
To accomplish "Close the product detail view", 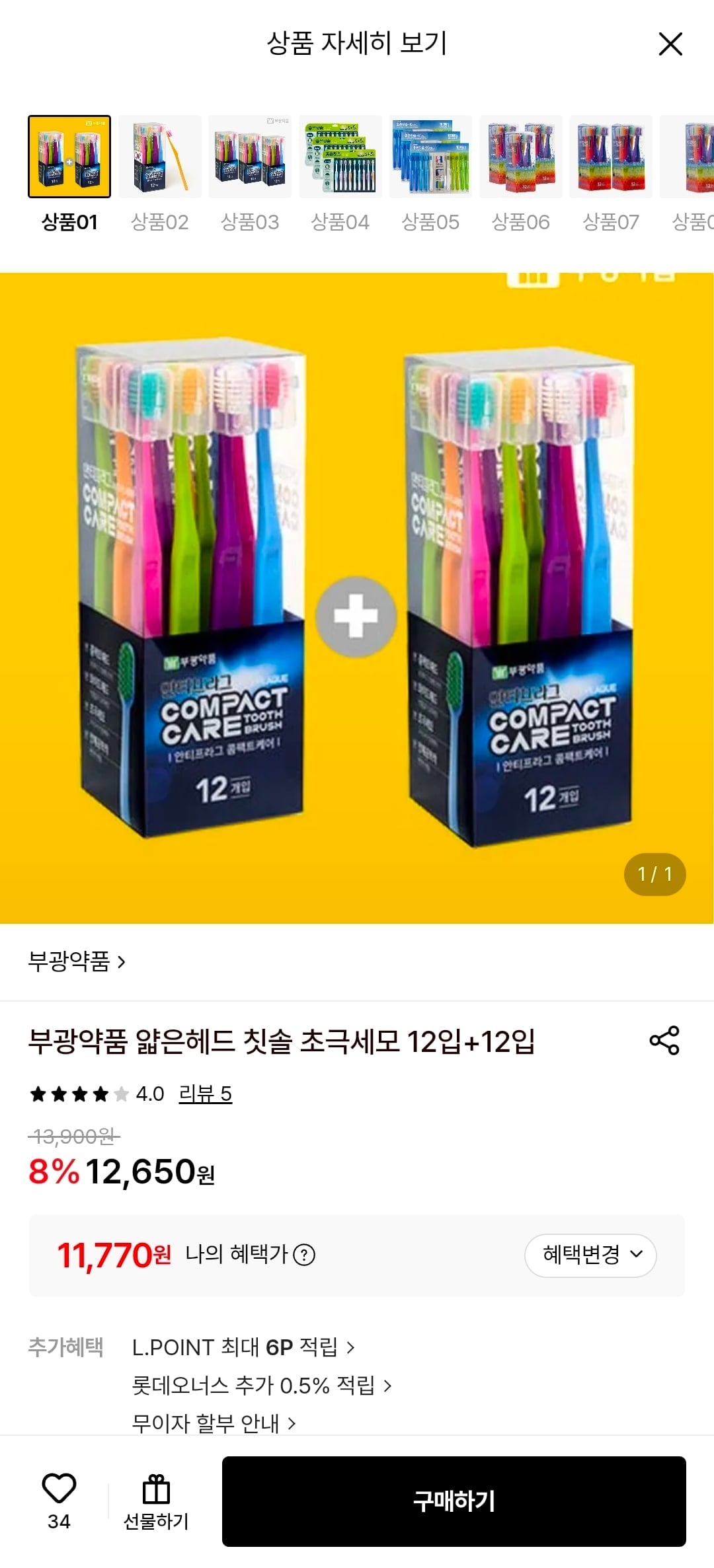I will [x=670, y=44].
